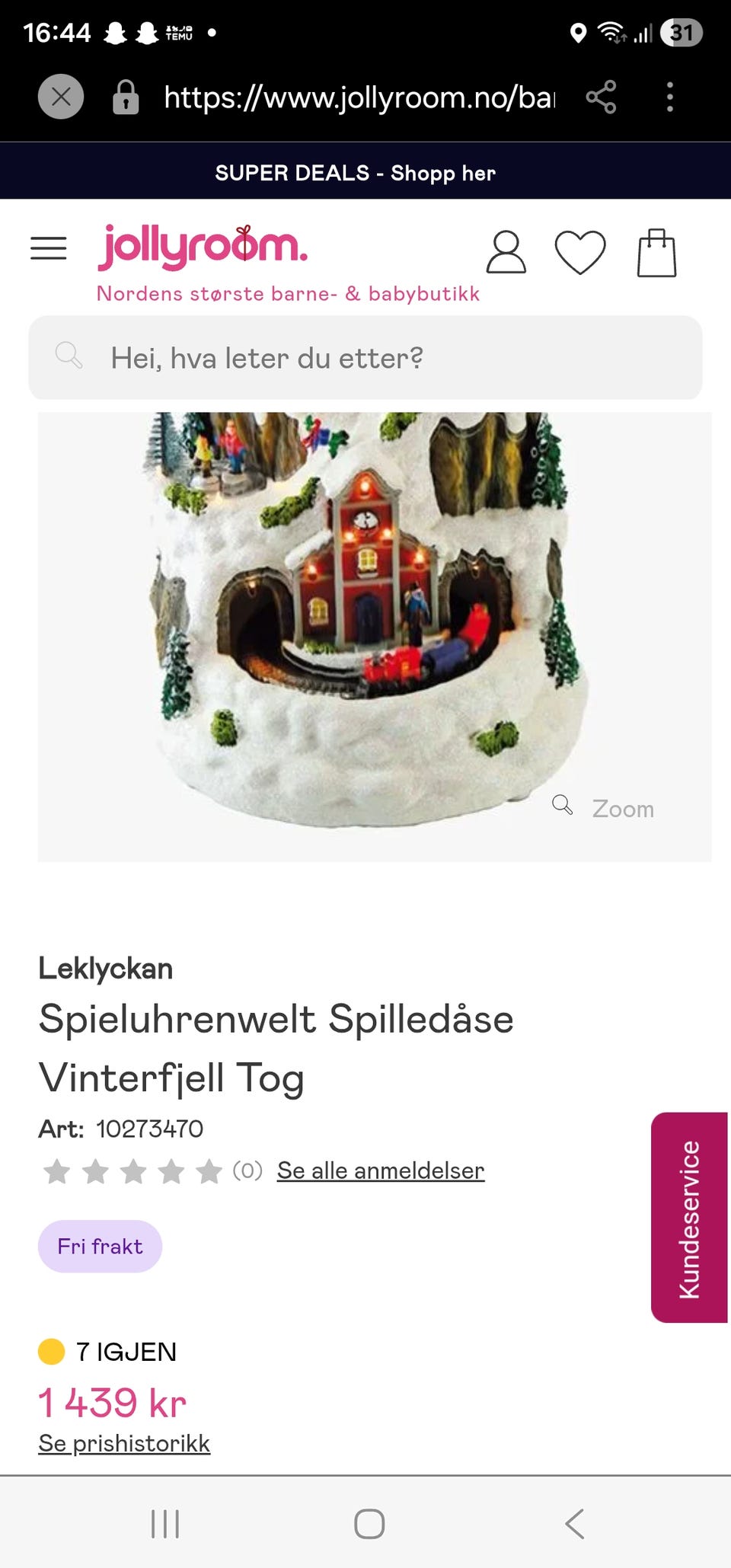
Task: Open the browser three-dot menu
Action: pyautogui.click(x=672, y=97)
